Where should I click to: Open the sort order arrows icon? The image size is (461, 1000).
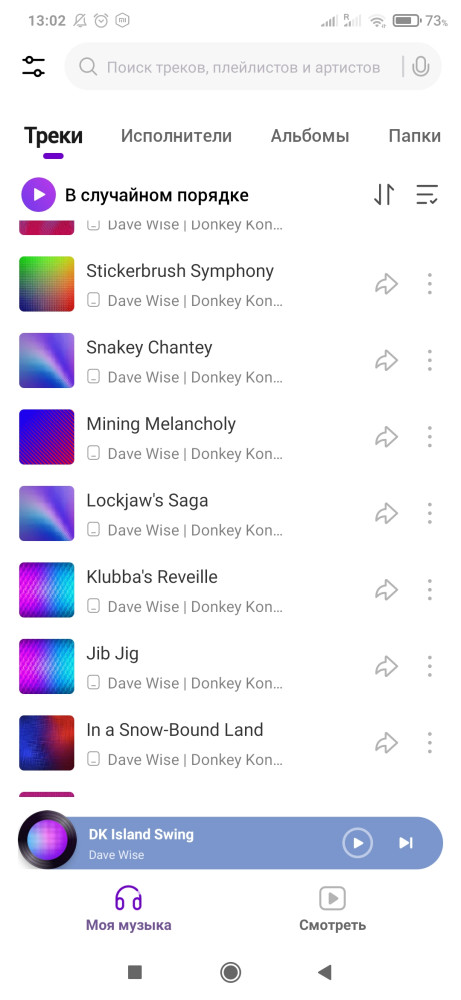coord(384,195)
